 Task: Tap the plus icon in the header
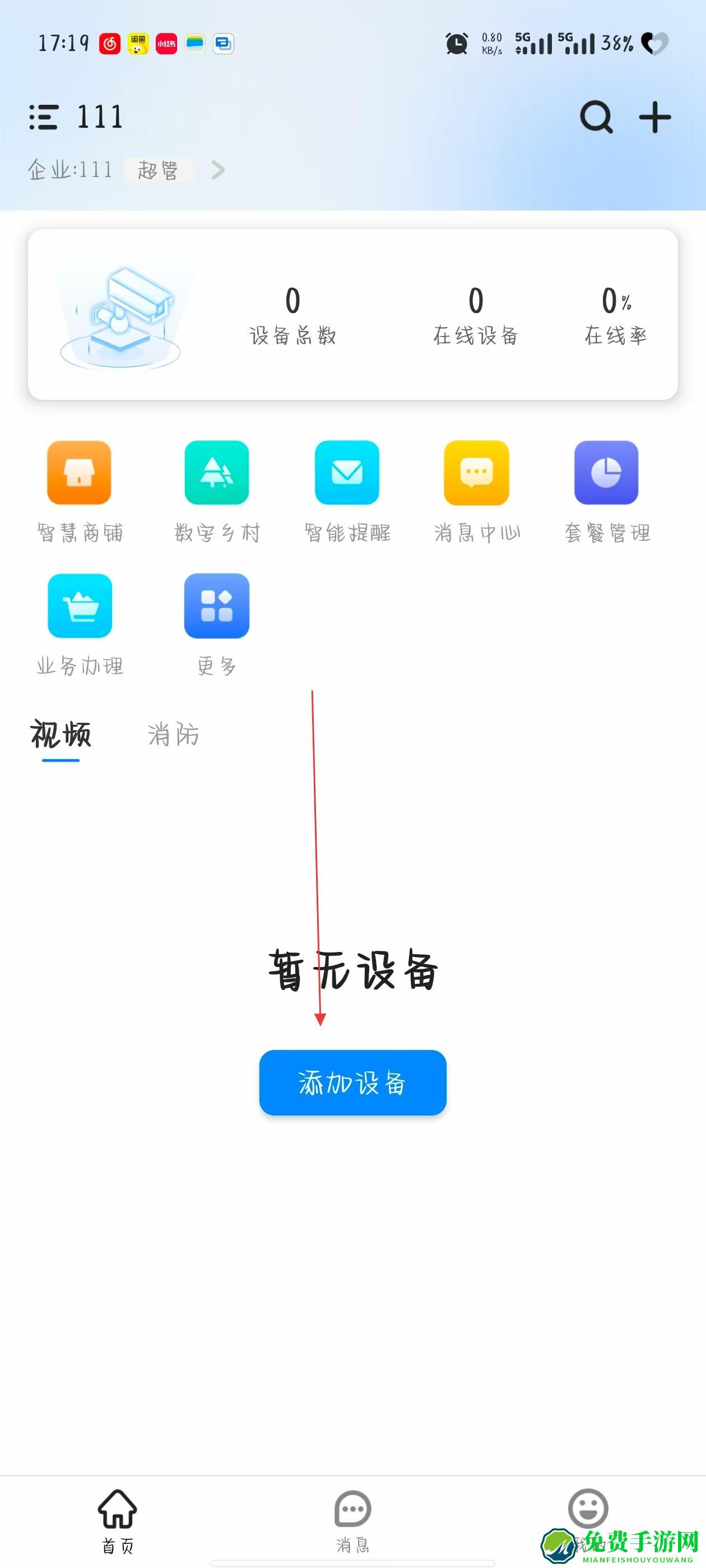coord(655,117)
